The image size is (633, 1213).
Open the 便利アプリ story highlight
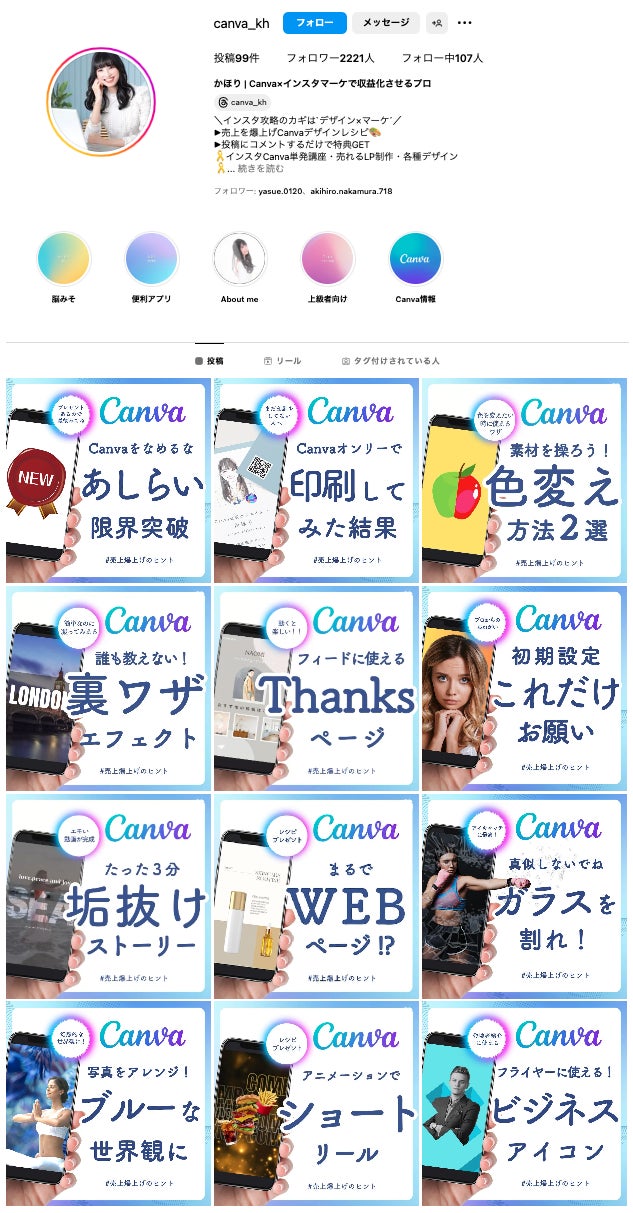(152, 260)
